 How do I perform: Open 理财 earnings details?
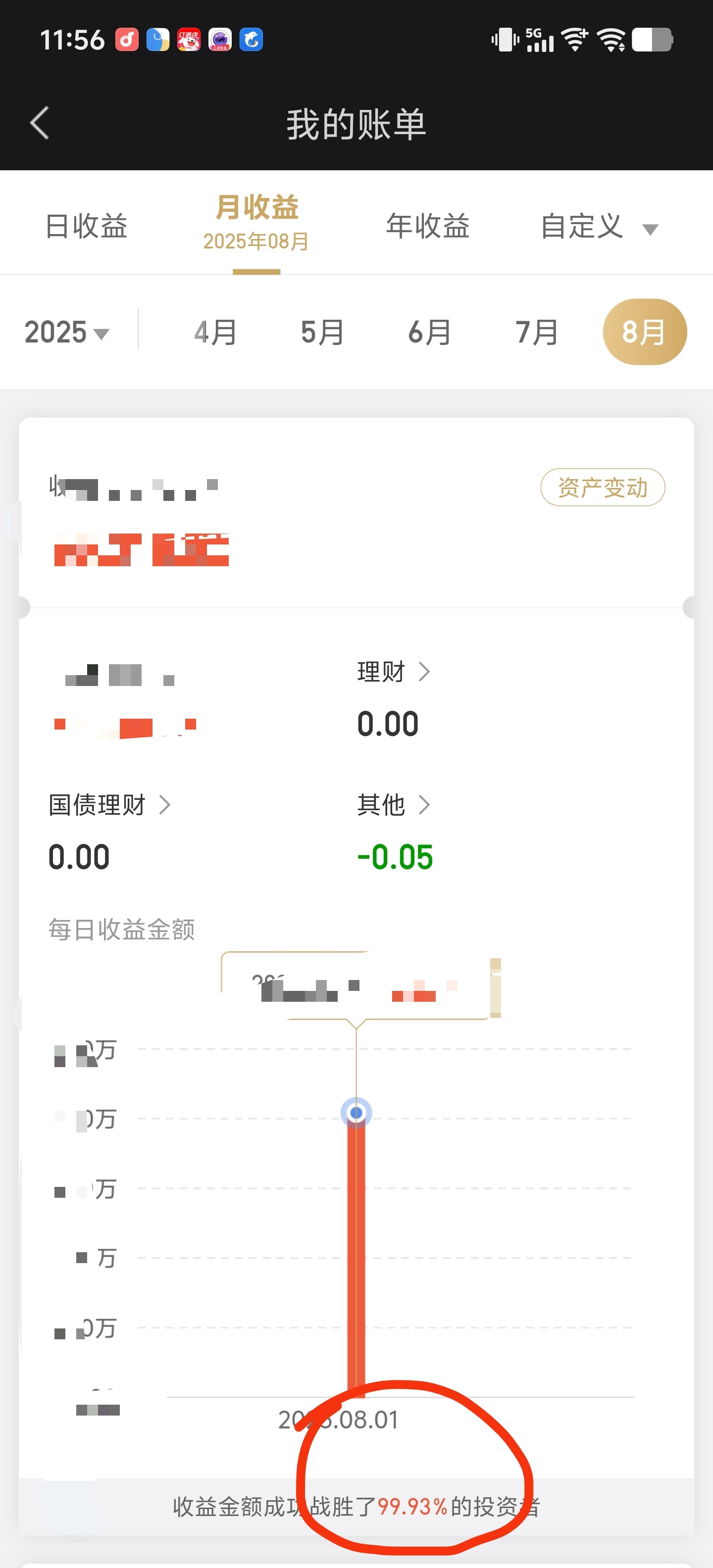coord(394,672)
